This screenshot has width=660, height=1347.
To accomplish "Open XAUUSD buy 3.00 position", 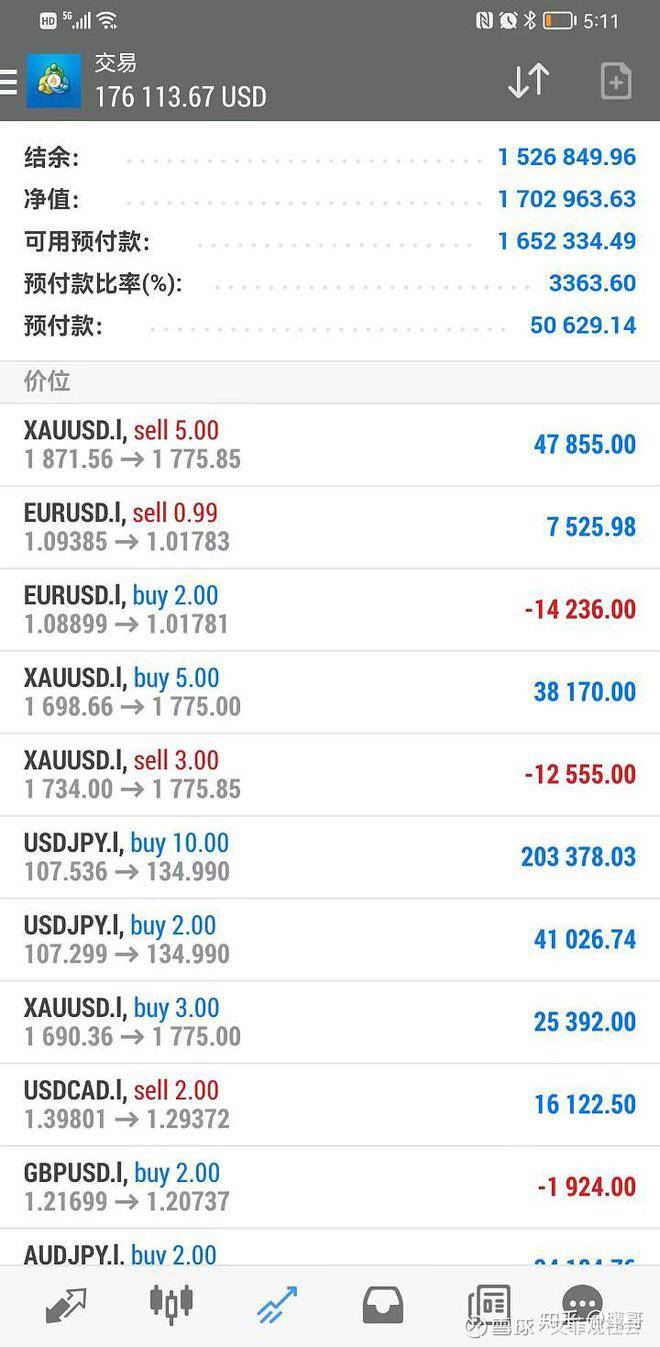I will [x=330, y=1022].
